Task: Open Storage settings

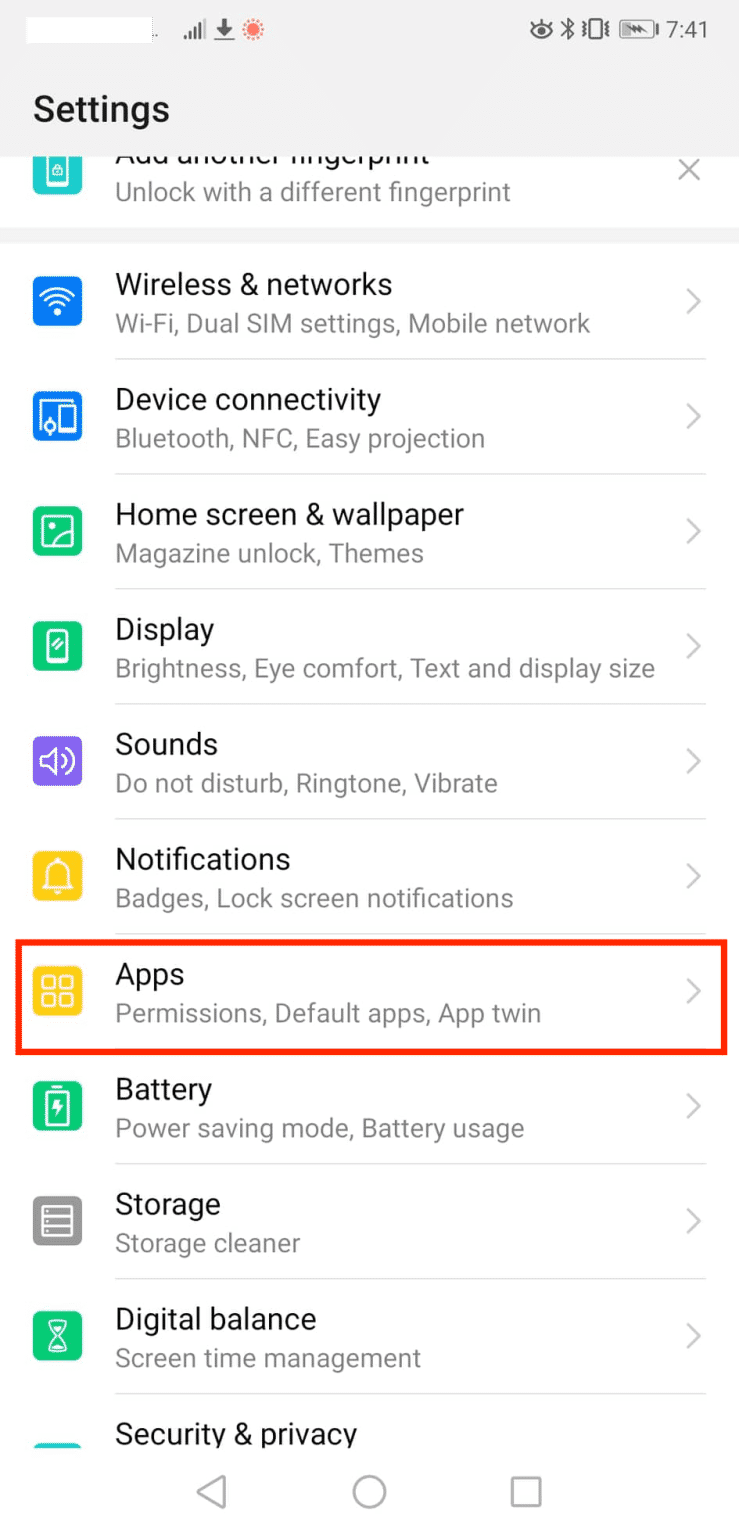Action: (369, 1222)
